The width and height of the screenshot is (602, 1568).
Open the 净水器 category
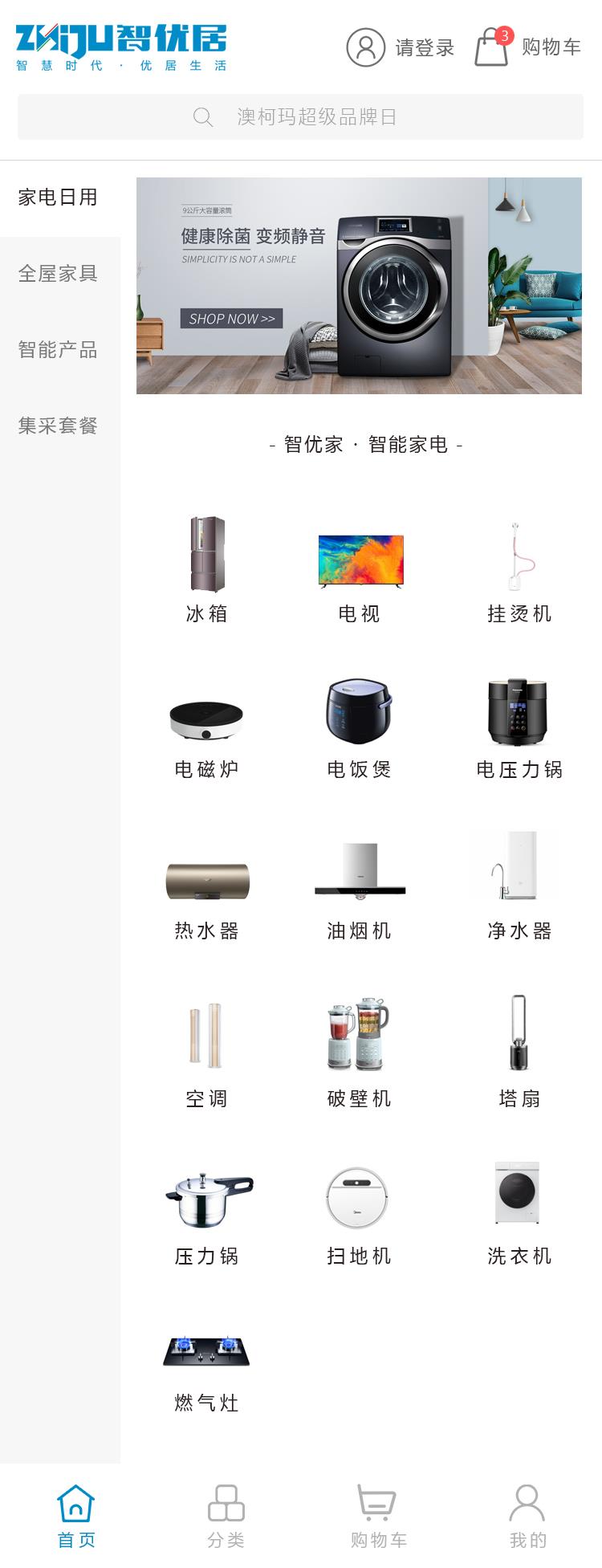[519, 887]
